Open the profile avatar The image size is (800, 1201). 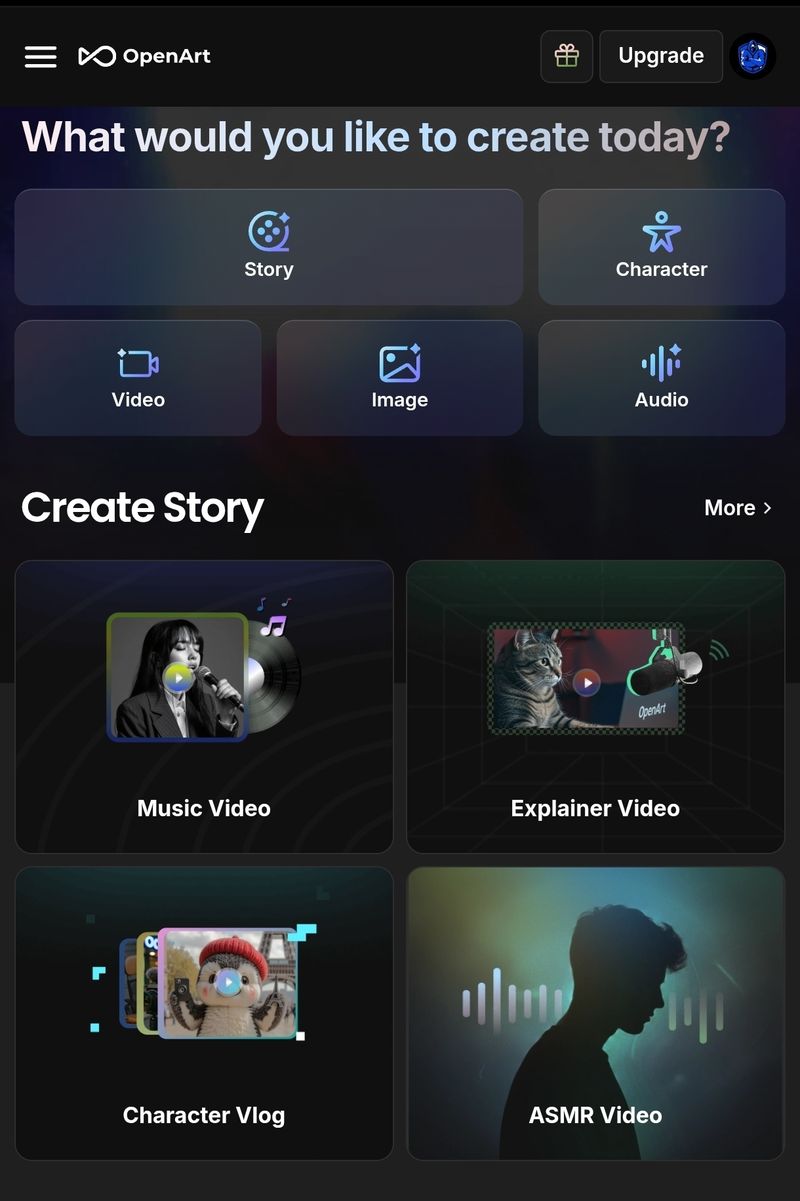753,57
